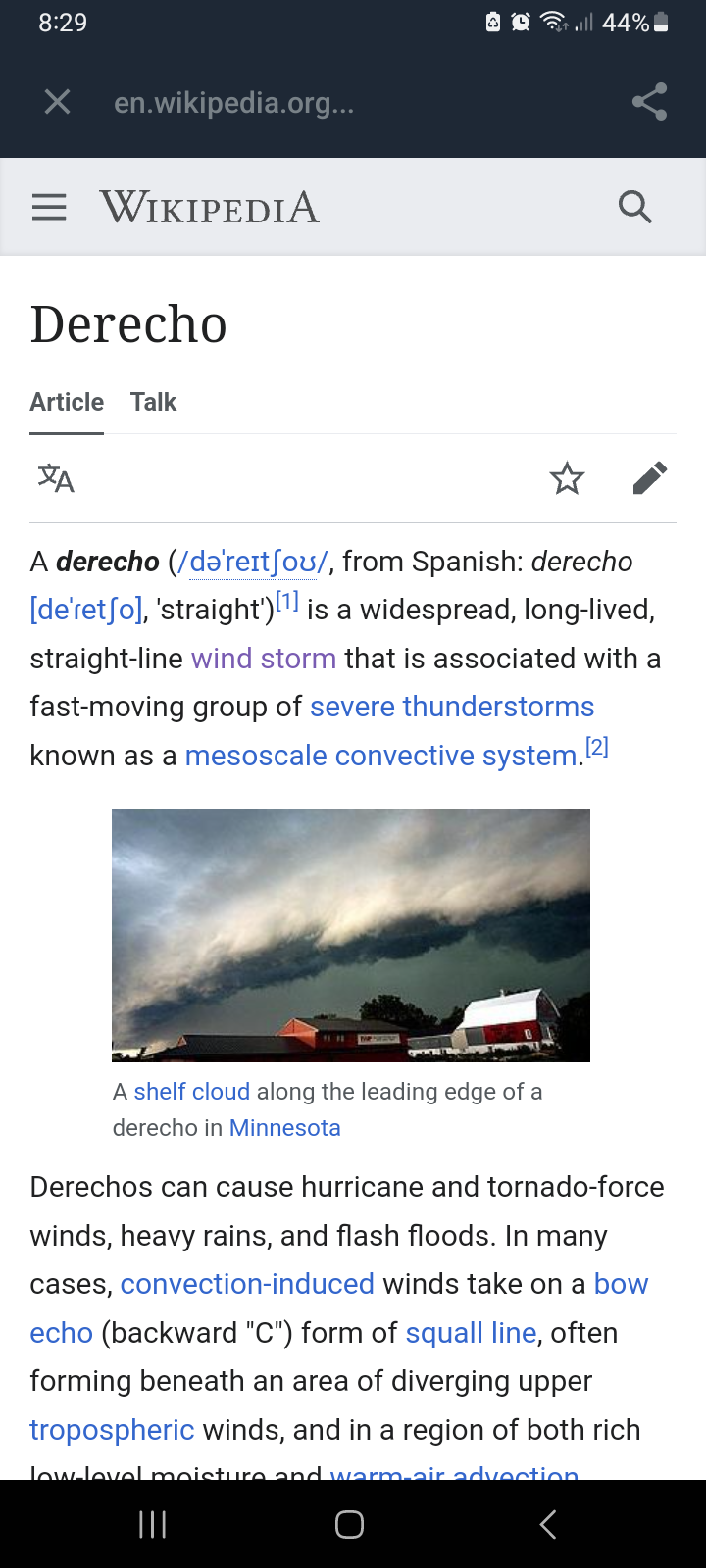
Task: Go back with system navigation button
Action: [x=549, y=1524]
